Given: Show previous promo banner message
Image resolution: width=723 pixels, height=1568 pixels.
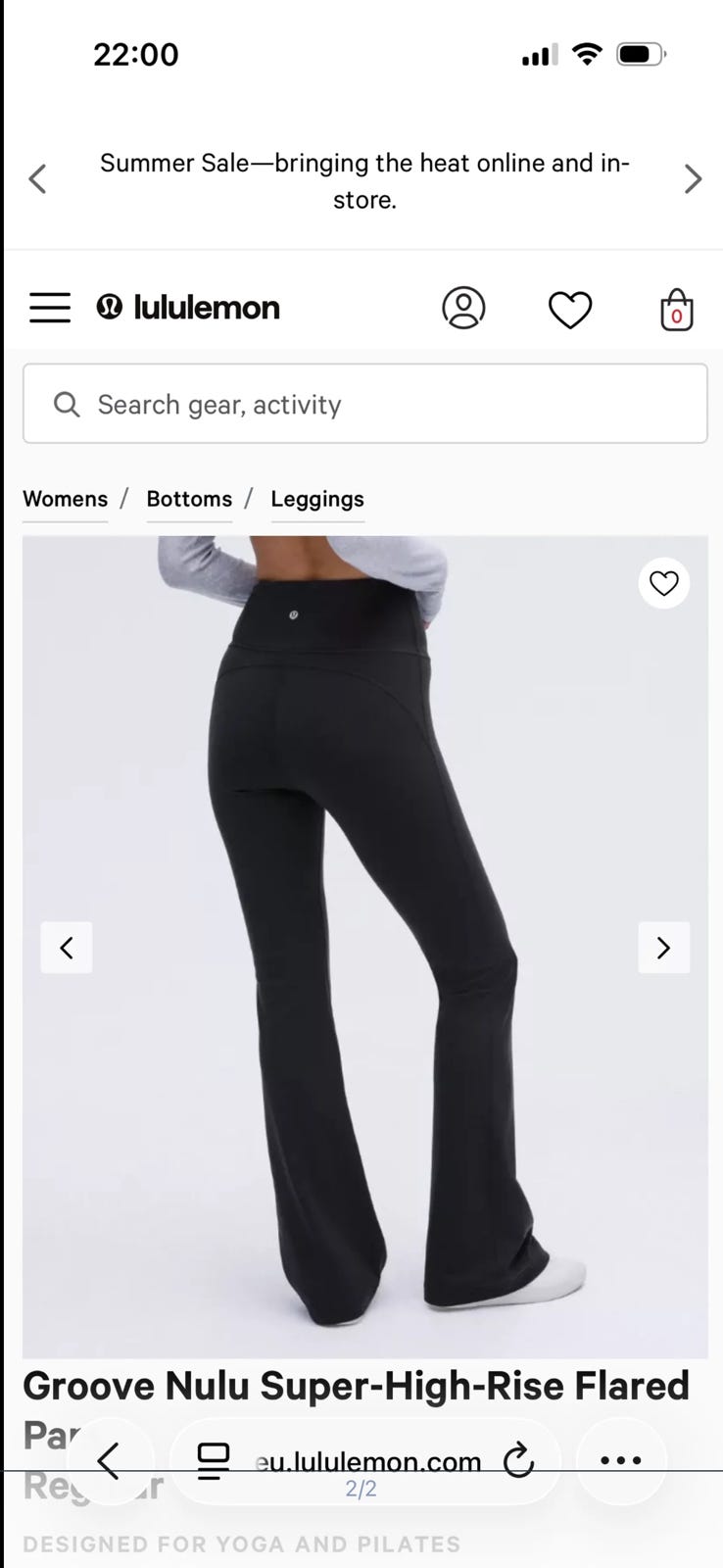Looking at the screenshot, I should (38, 179).
